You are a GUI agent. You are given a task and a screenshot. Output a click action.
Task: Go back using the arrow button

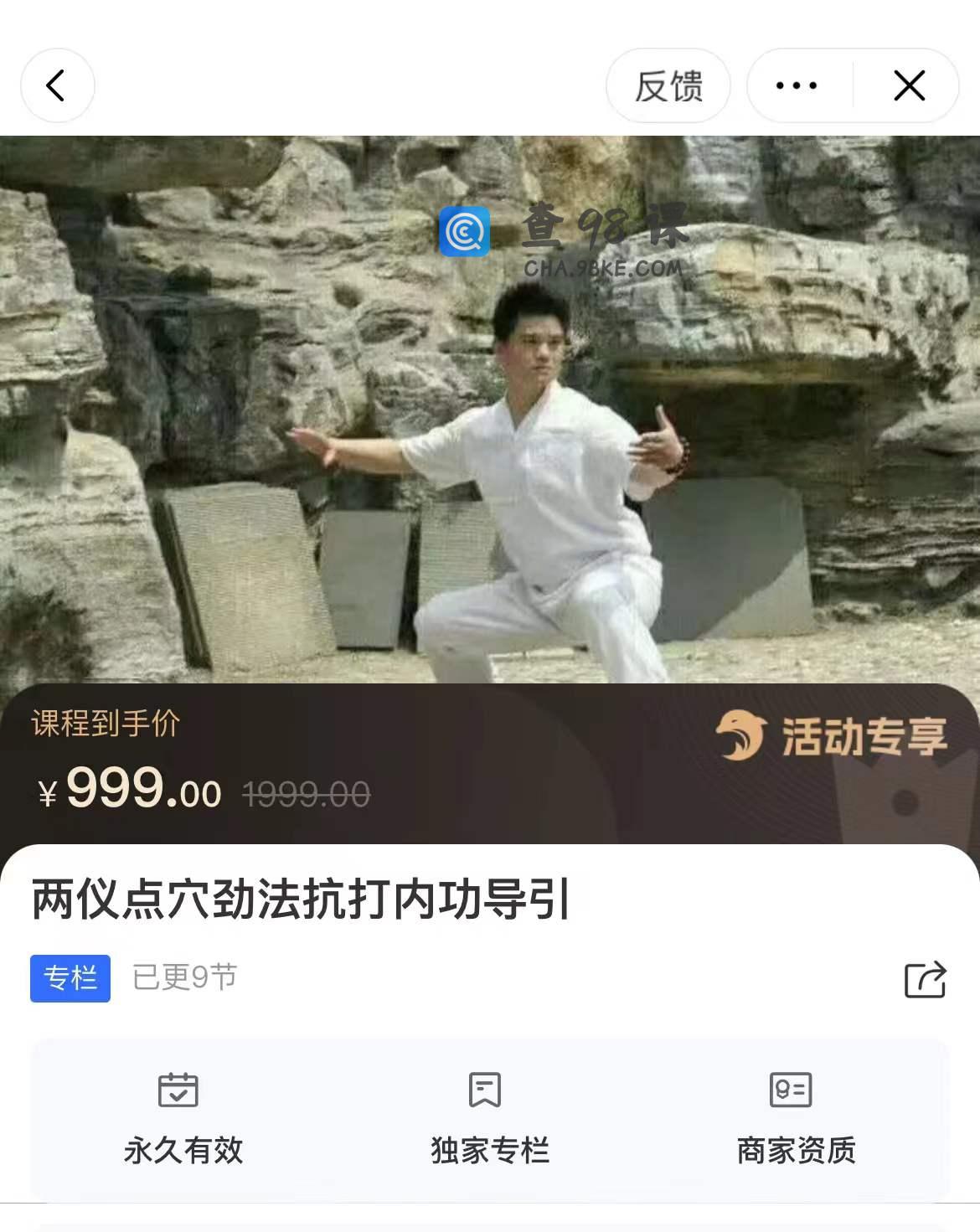point(57,85)
